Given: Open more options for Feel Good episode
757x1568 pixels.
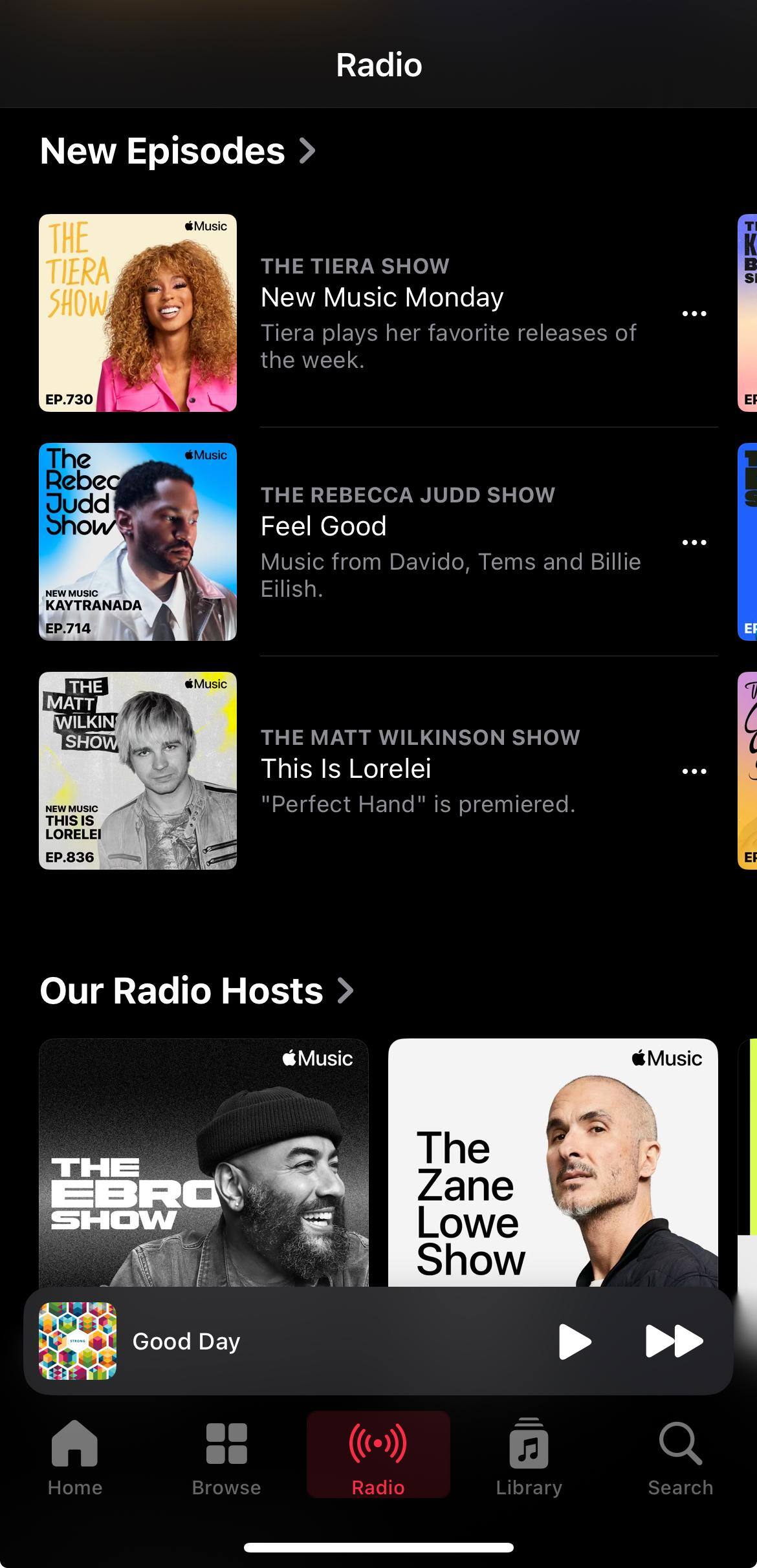Looking at the screenshot, I should pos(694,542).
